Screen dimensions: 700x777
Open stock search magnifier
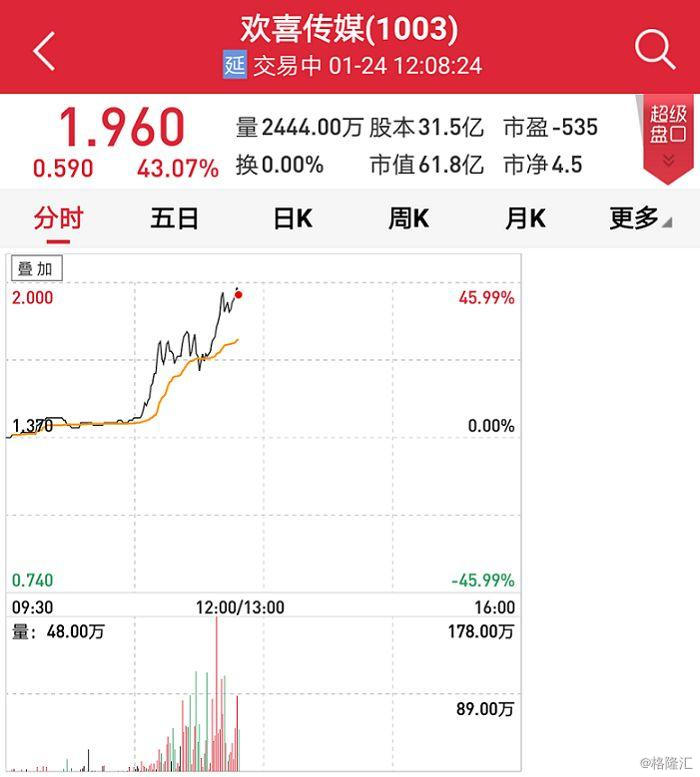click(655, 48)
